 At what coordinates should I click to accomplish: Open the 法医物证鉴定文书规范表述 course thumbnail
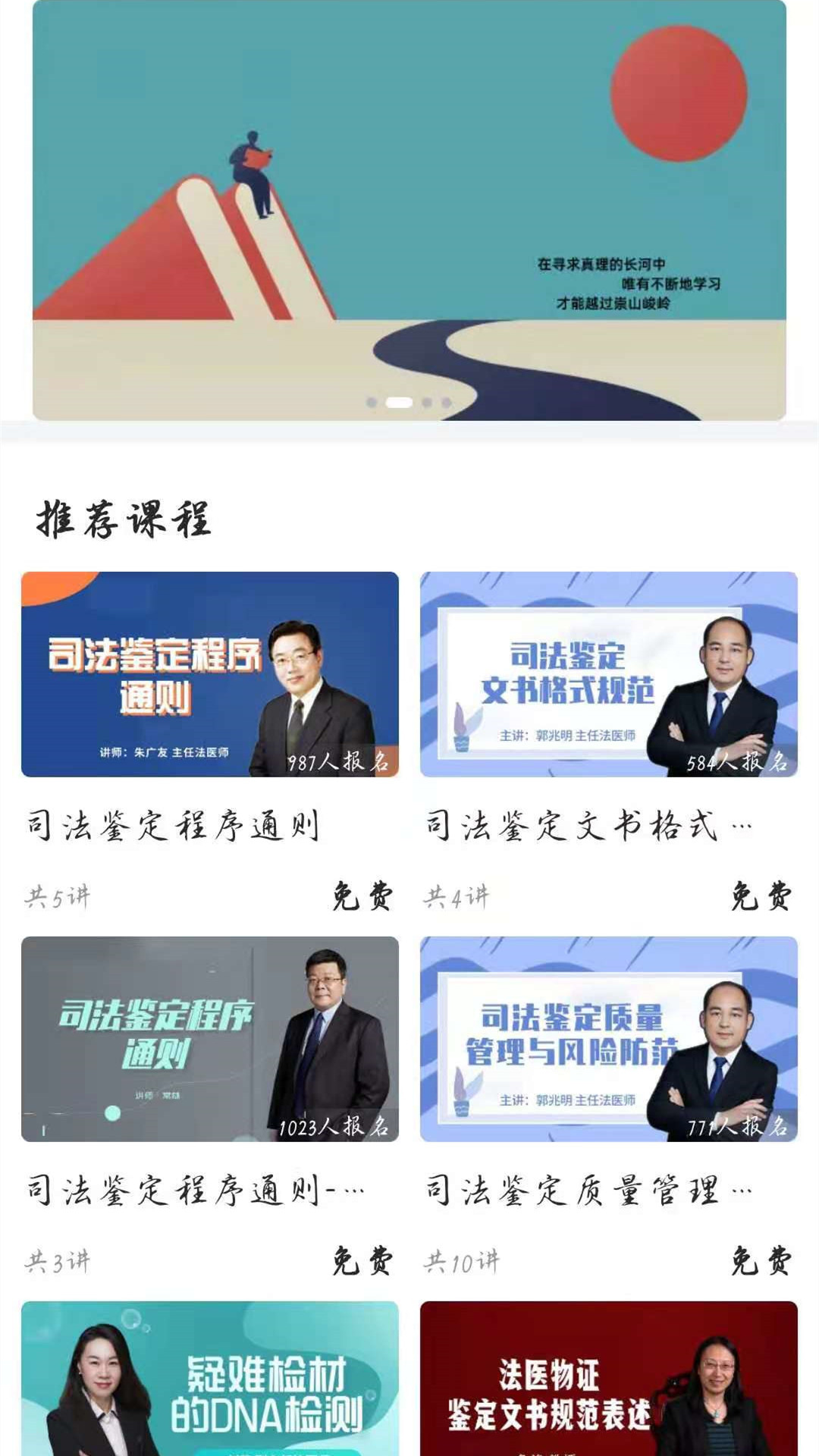click(x=607, y=1388)
